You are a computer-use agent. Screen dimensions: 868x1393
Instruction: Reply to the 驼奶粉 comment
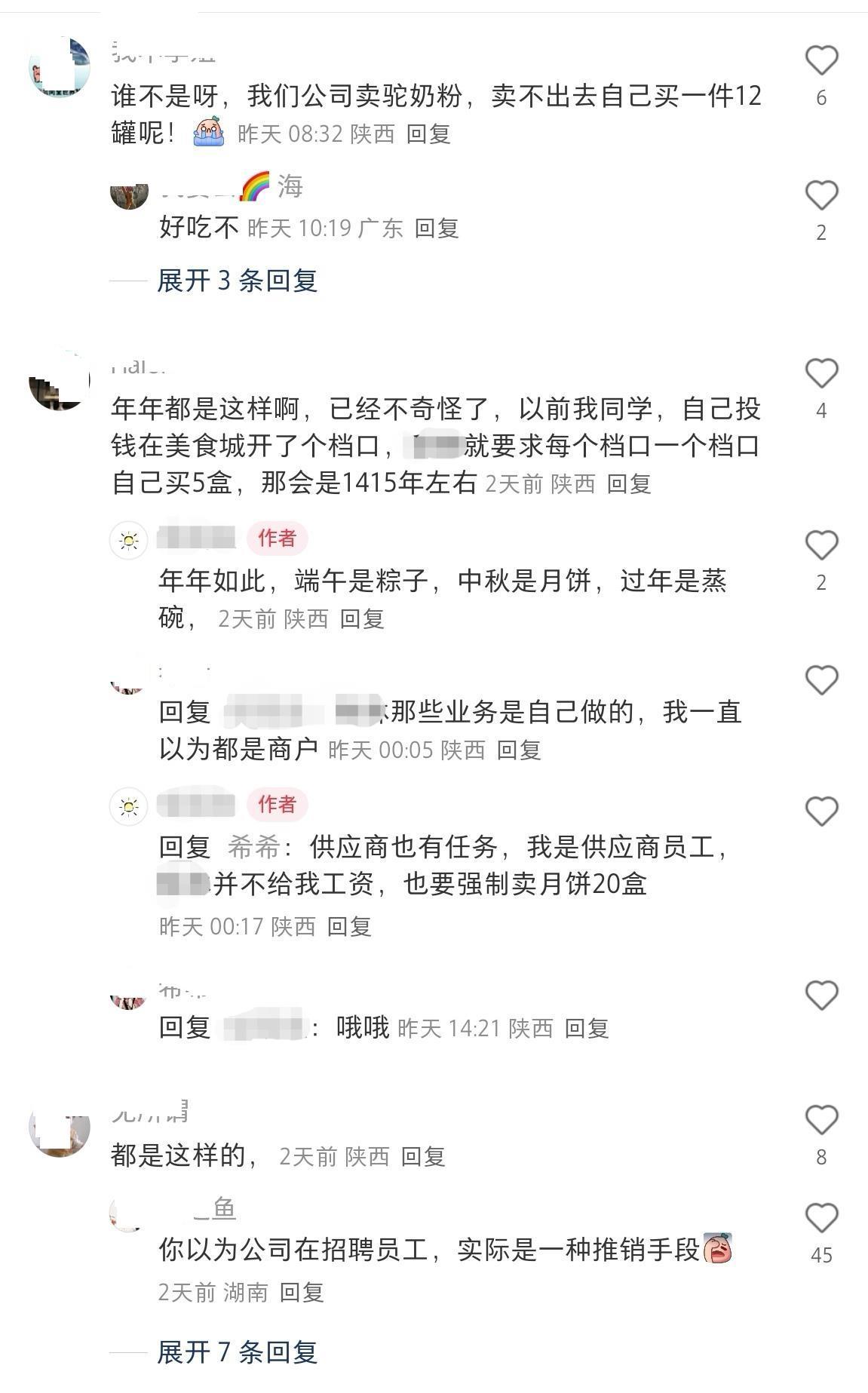pyautogui.click(x=428, y=134)
